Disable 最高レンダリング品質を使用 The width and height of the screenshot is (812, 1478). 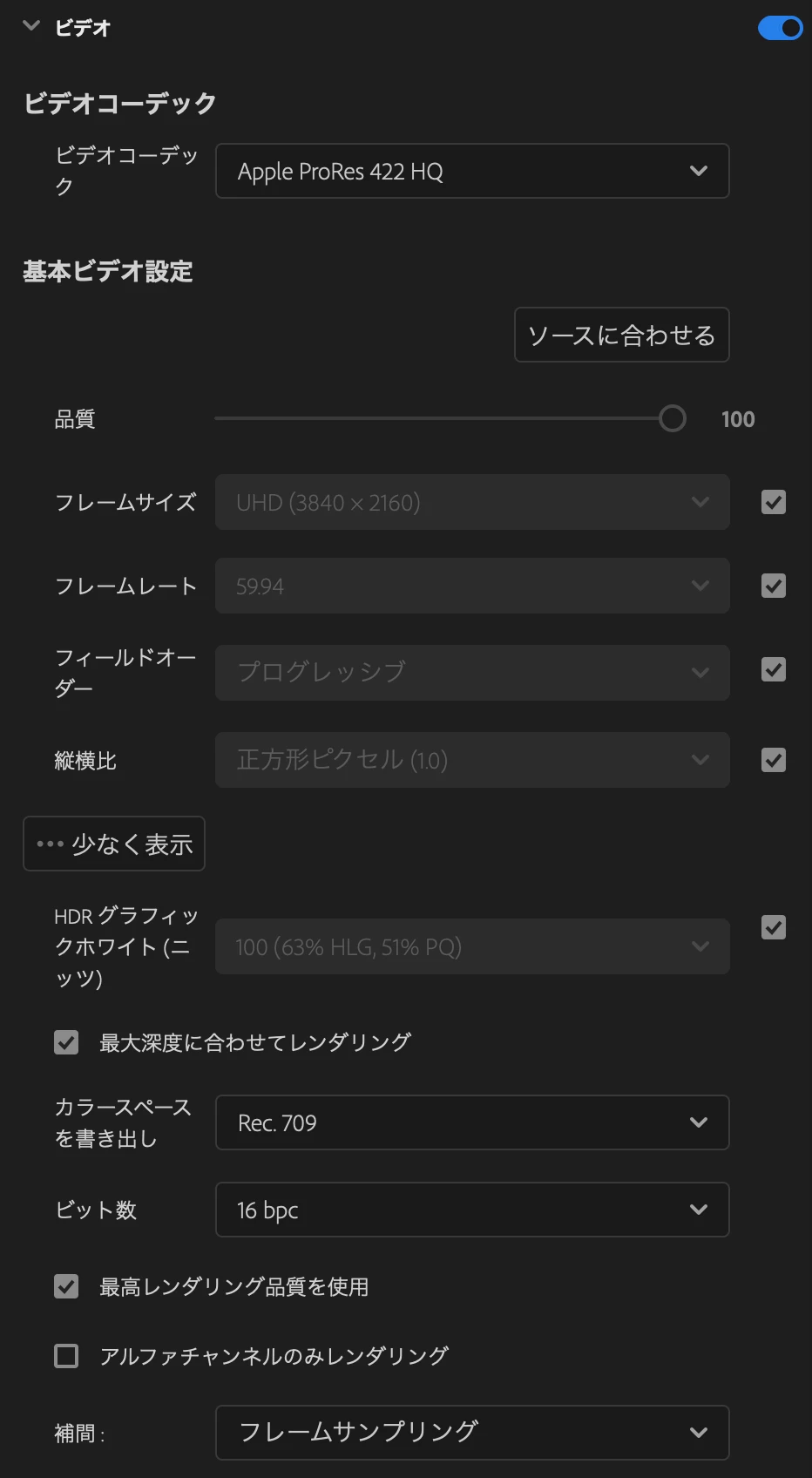[x=66, y=1286]
